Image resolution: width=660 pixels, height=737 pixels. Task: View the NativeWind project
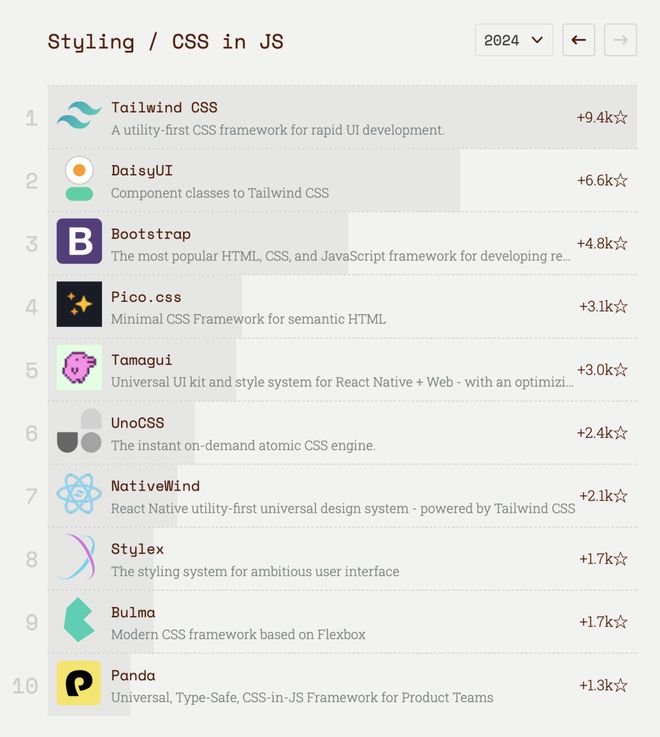click(x=155, y=486)
